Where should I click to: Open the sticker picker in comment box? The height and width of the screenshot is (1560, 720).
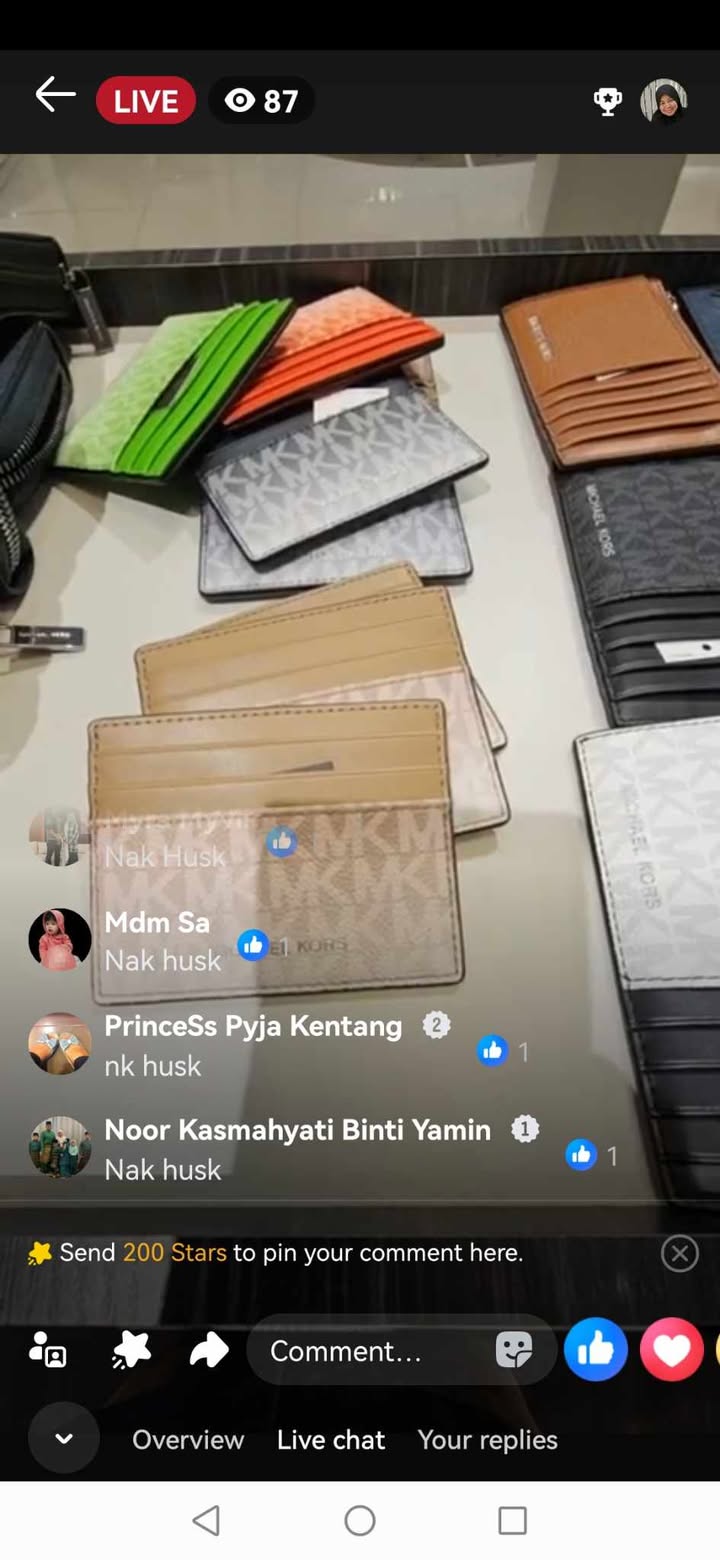click(514, 1351)
